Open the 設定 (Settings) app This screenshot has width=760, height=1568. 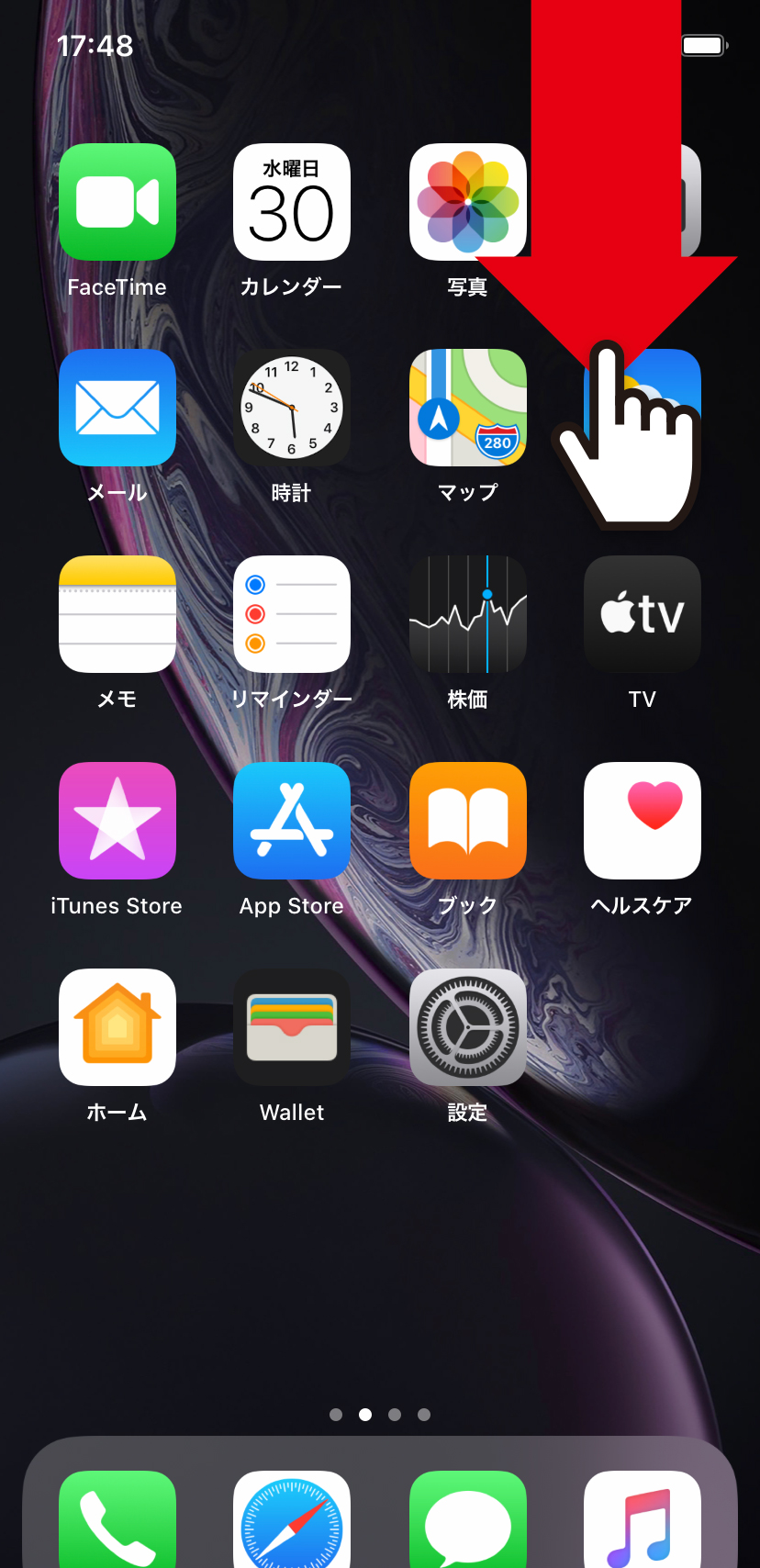click(468, 1027)
